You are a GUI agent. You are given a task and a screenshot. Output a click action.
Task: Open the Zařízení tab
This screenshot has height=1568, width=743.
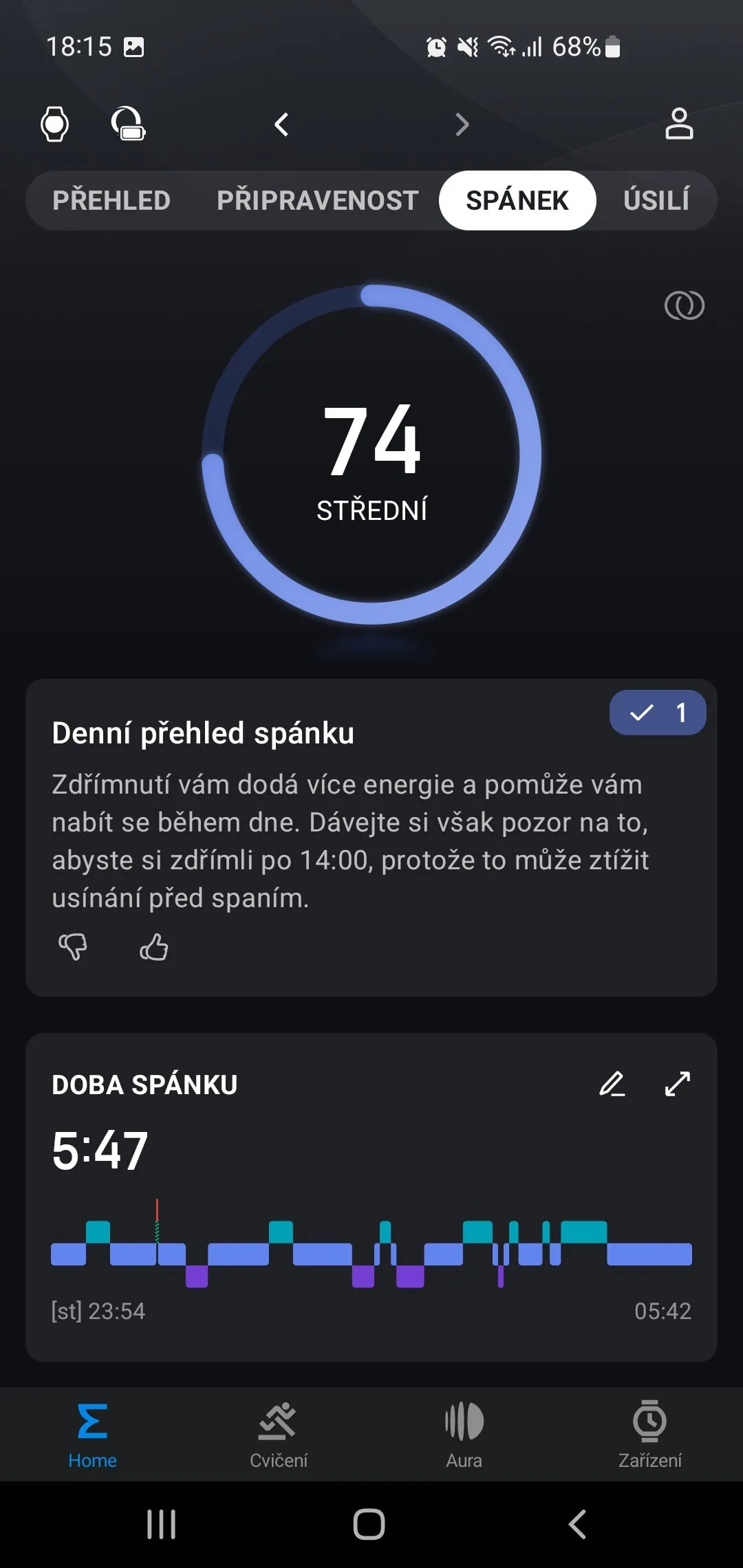650,1434
